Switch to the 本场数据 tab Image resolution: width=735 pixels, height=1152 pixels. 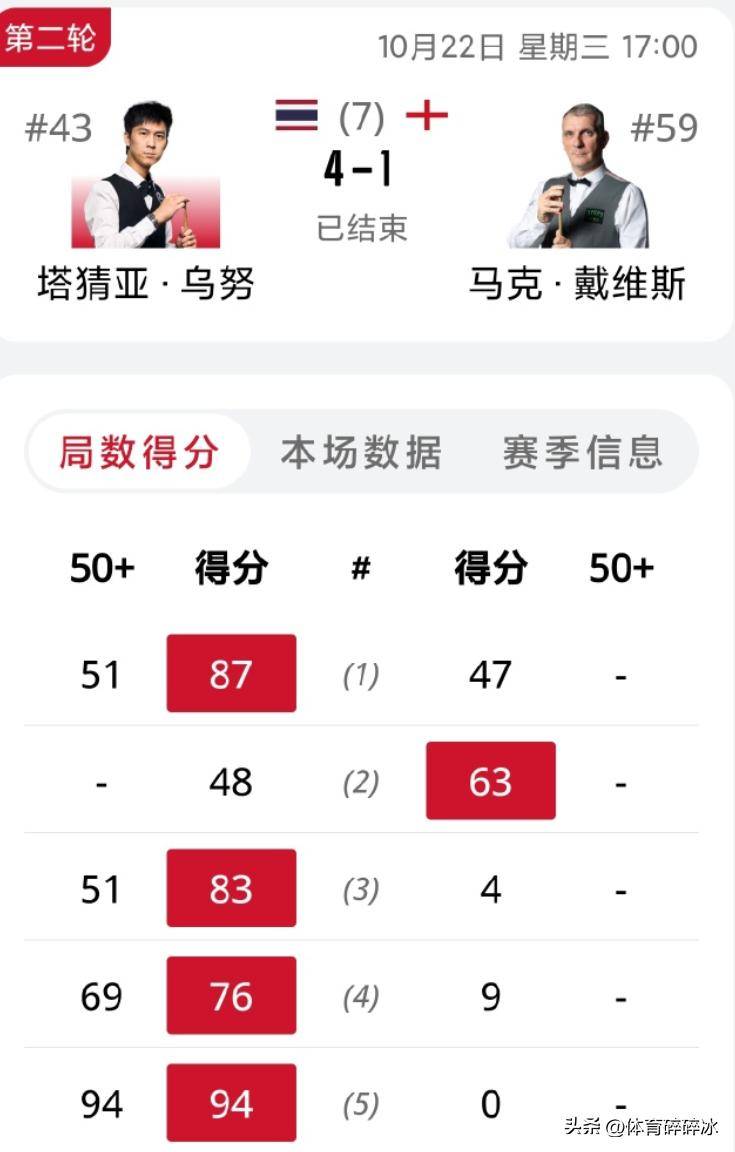pyautogui.click(x=361, y=452)
